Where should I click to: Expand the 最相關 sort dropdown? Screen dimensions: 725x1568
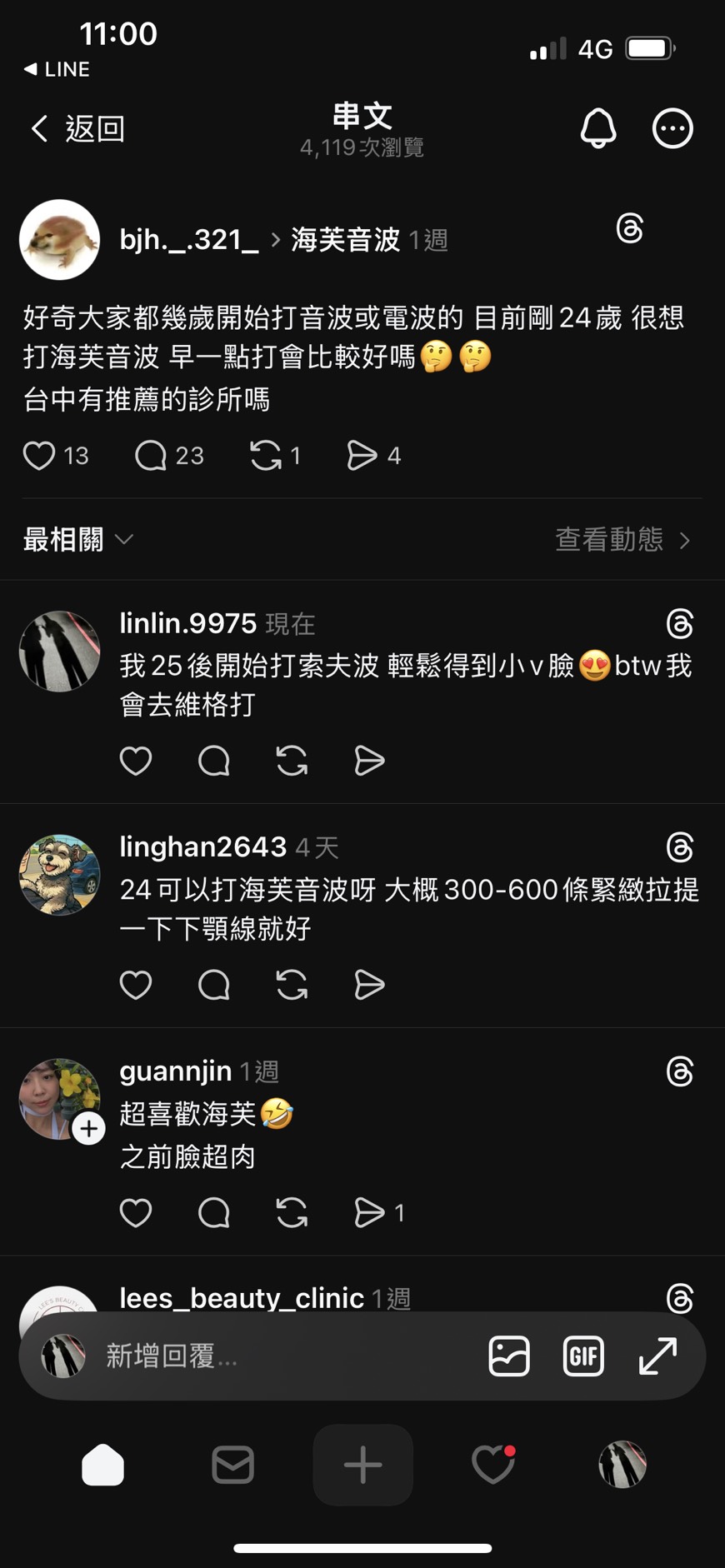78,540
